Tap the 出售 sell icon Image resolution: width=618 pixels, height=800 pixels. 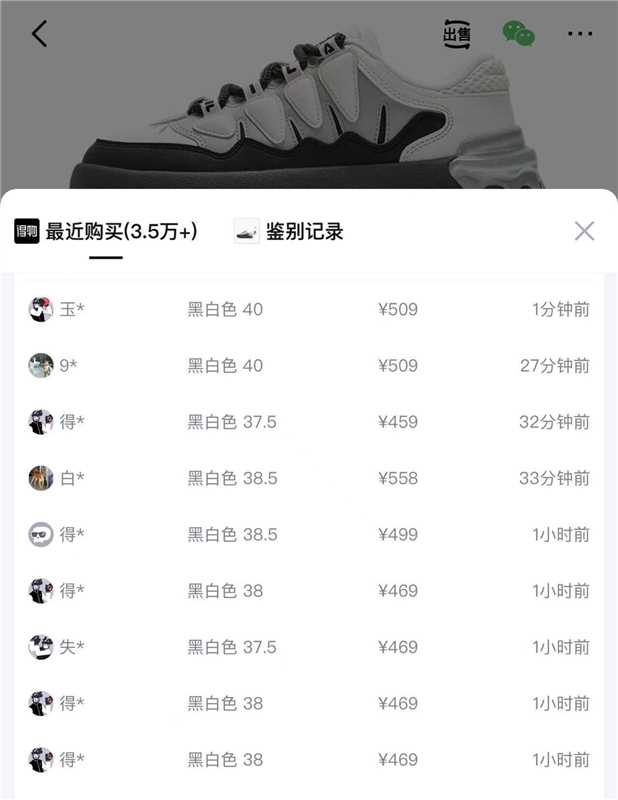[x=457, y=34]
